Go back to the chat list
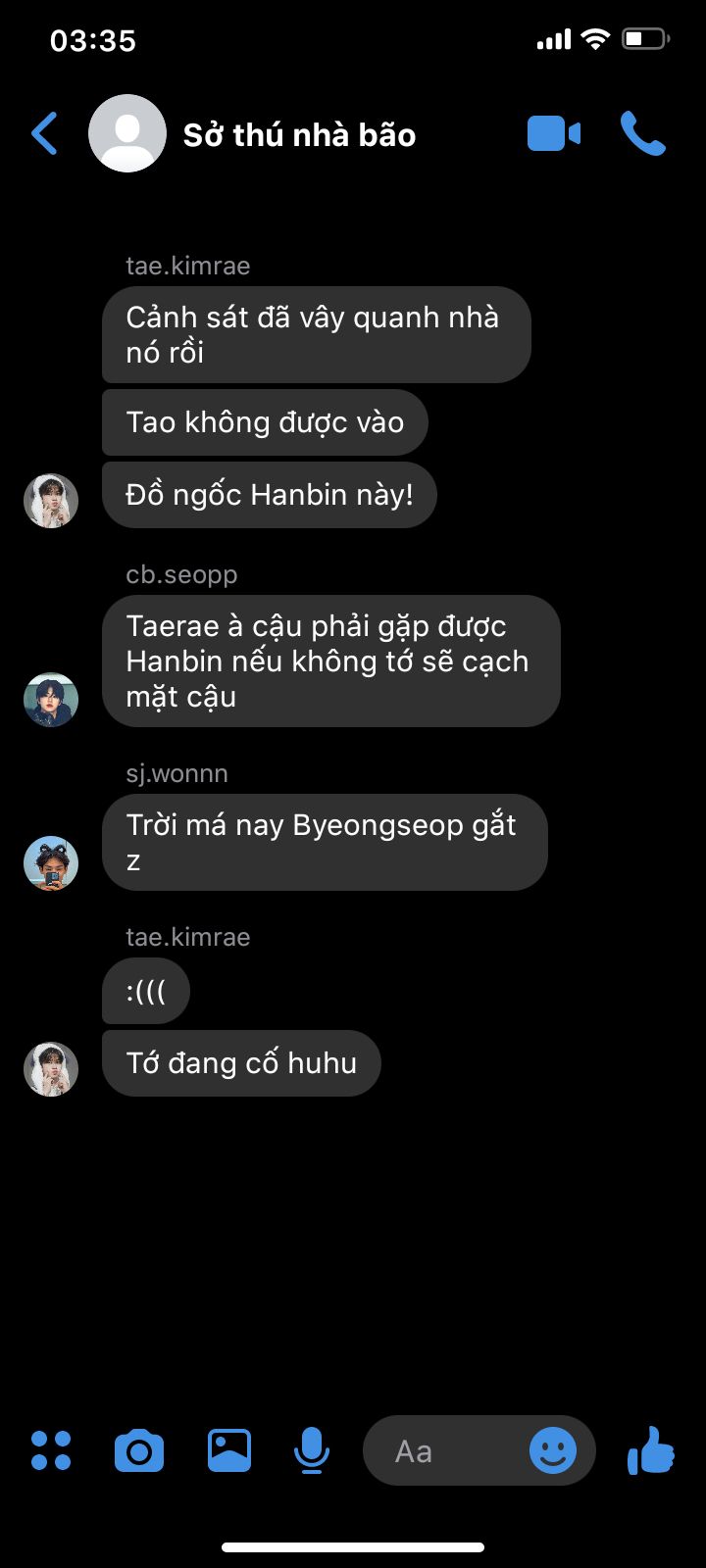Screen dimensions: 706x1568 45,134
